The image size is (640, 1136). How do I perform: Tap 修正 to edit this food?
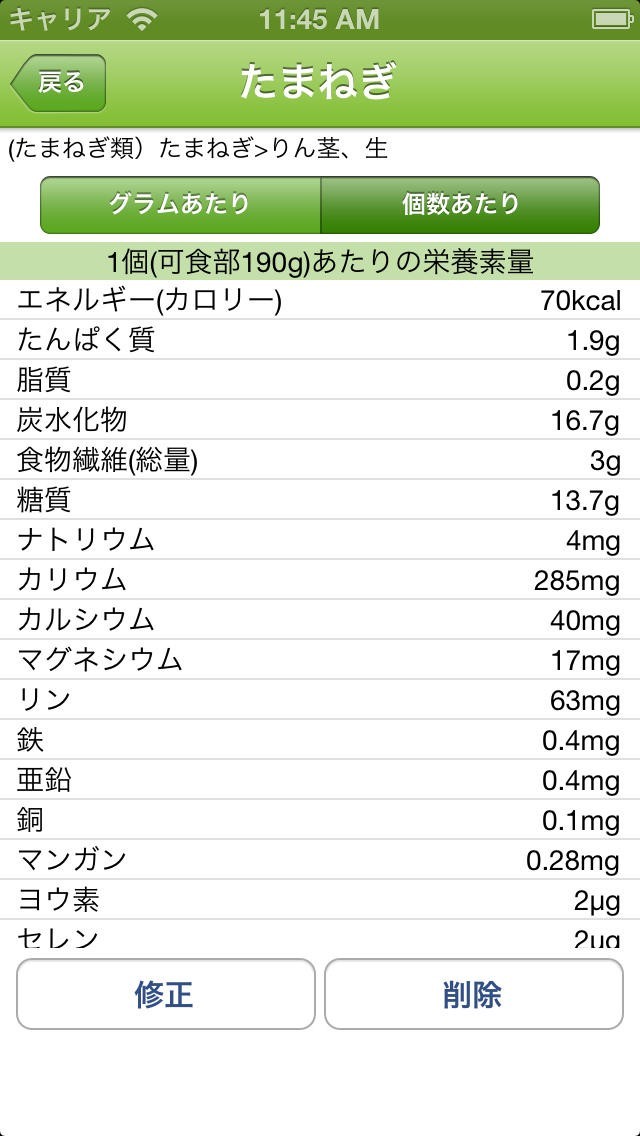[x=165, y=994]
